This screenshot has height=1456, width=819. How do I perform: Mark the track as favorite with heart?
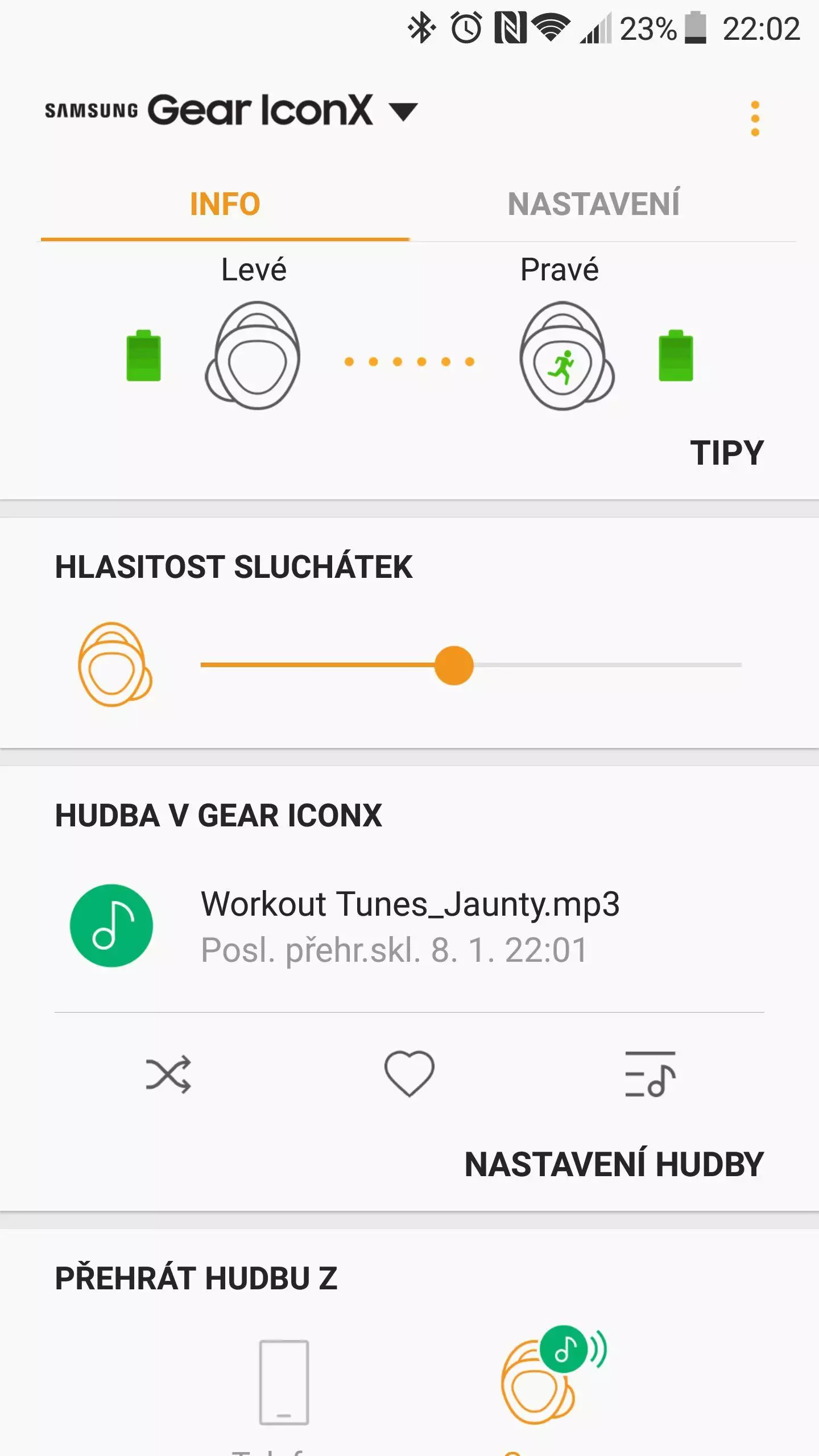tap(409, 1073)
